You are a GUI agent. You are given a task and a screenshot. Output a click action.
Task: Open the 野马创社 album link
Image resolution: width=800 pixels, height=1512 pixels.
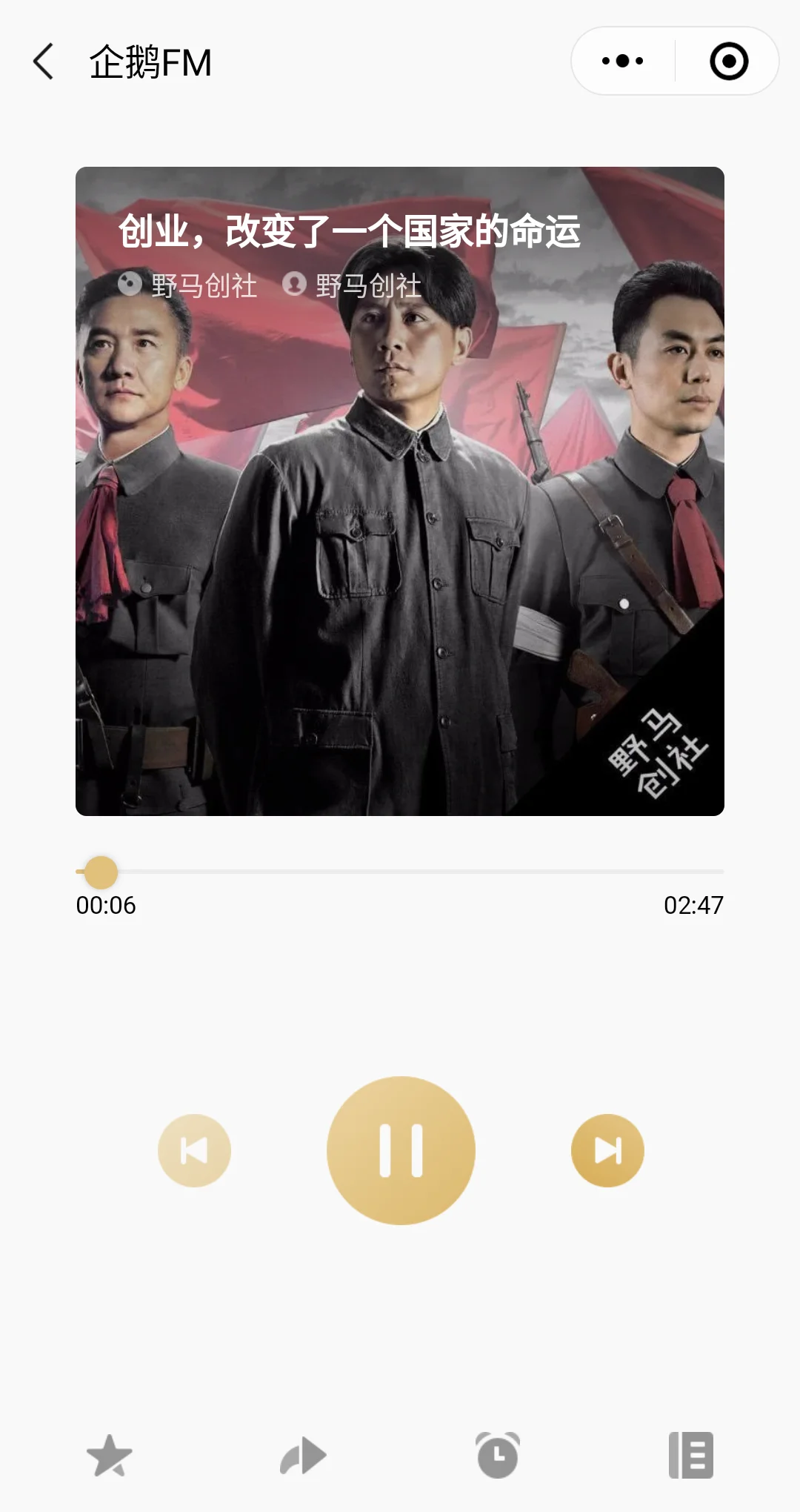coord(189,285)
